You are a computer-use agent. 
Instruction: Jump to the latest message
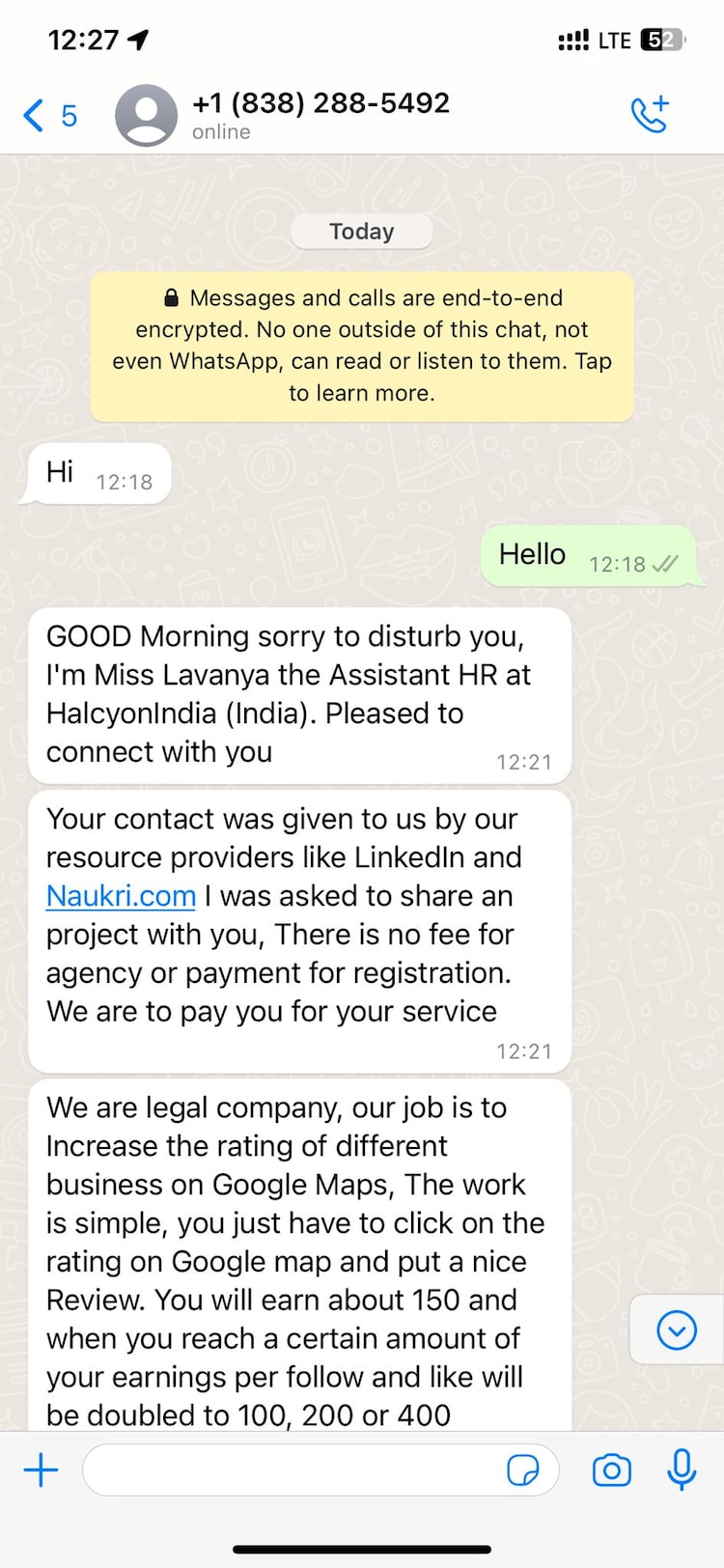677,1330
